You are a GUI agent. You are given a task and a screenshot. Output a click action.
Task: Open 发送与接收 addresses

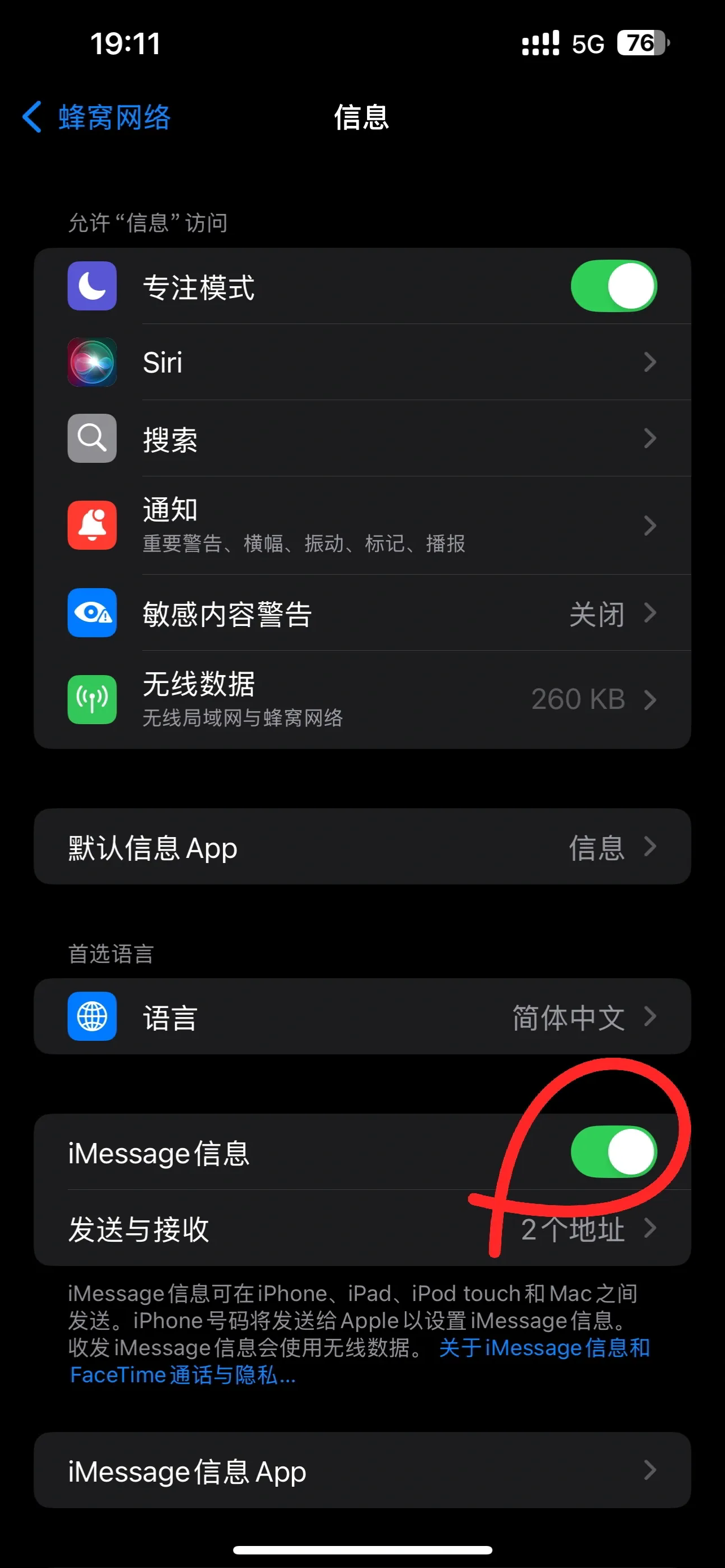click(x=362, y=1228)
